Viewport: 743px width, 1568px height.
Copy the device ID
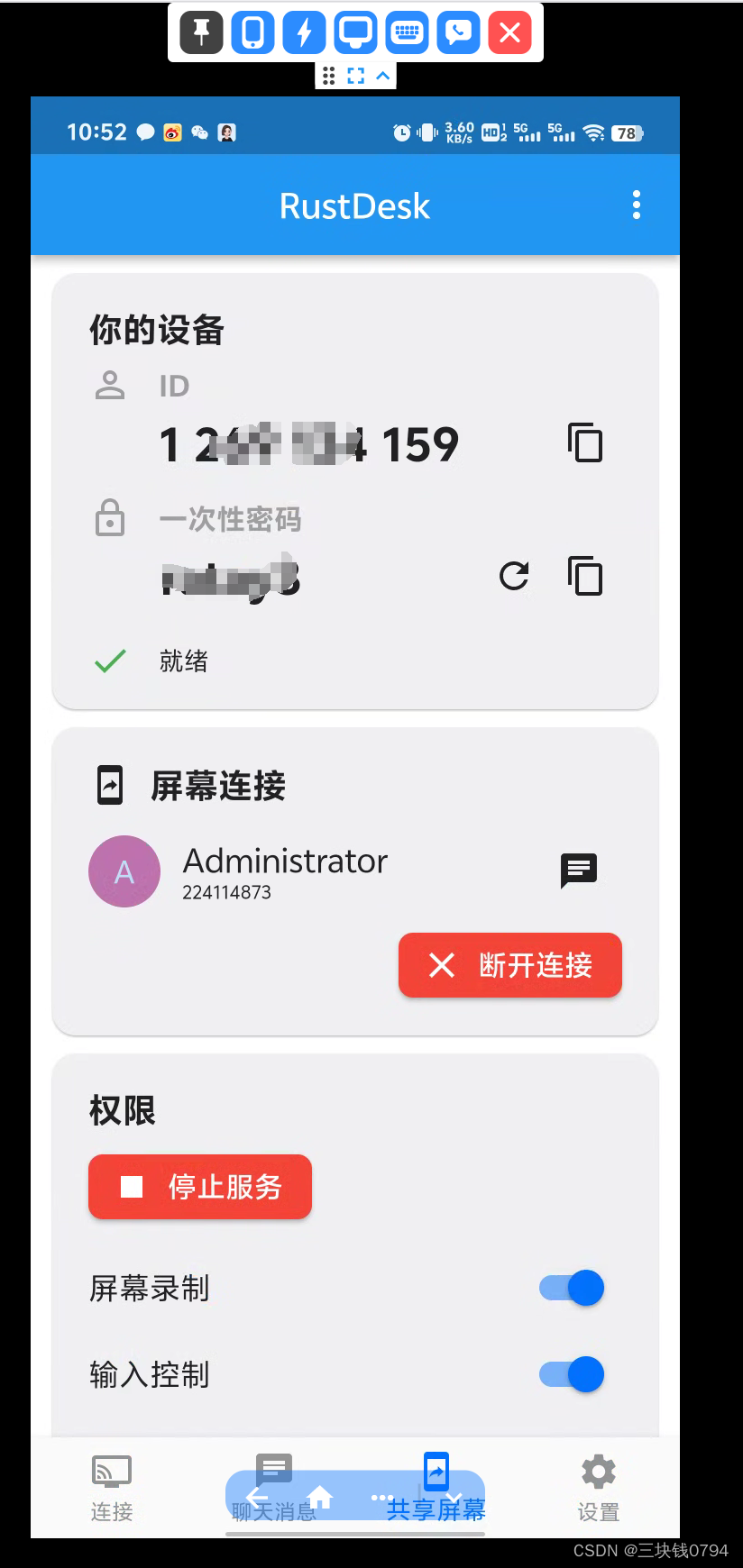585,442
